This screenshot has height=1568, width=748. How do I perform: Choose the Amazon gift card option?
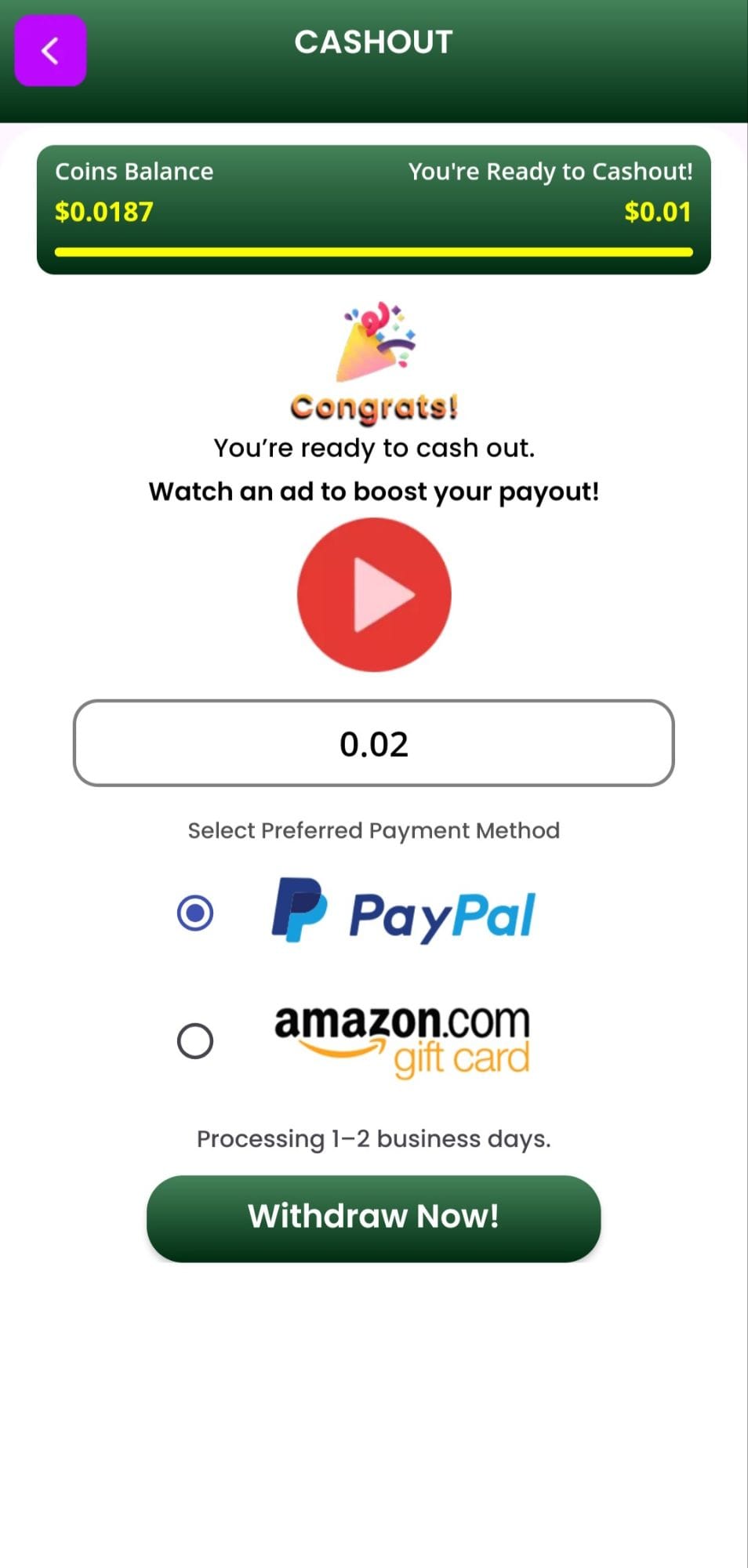click(195, 1041)
